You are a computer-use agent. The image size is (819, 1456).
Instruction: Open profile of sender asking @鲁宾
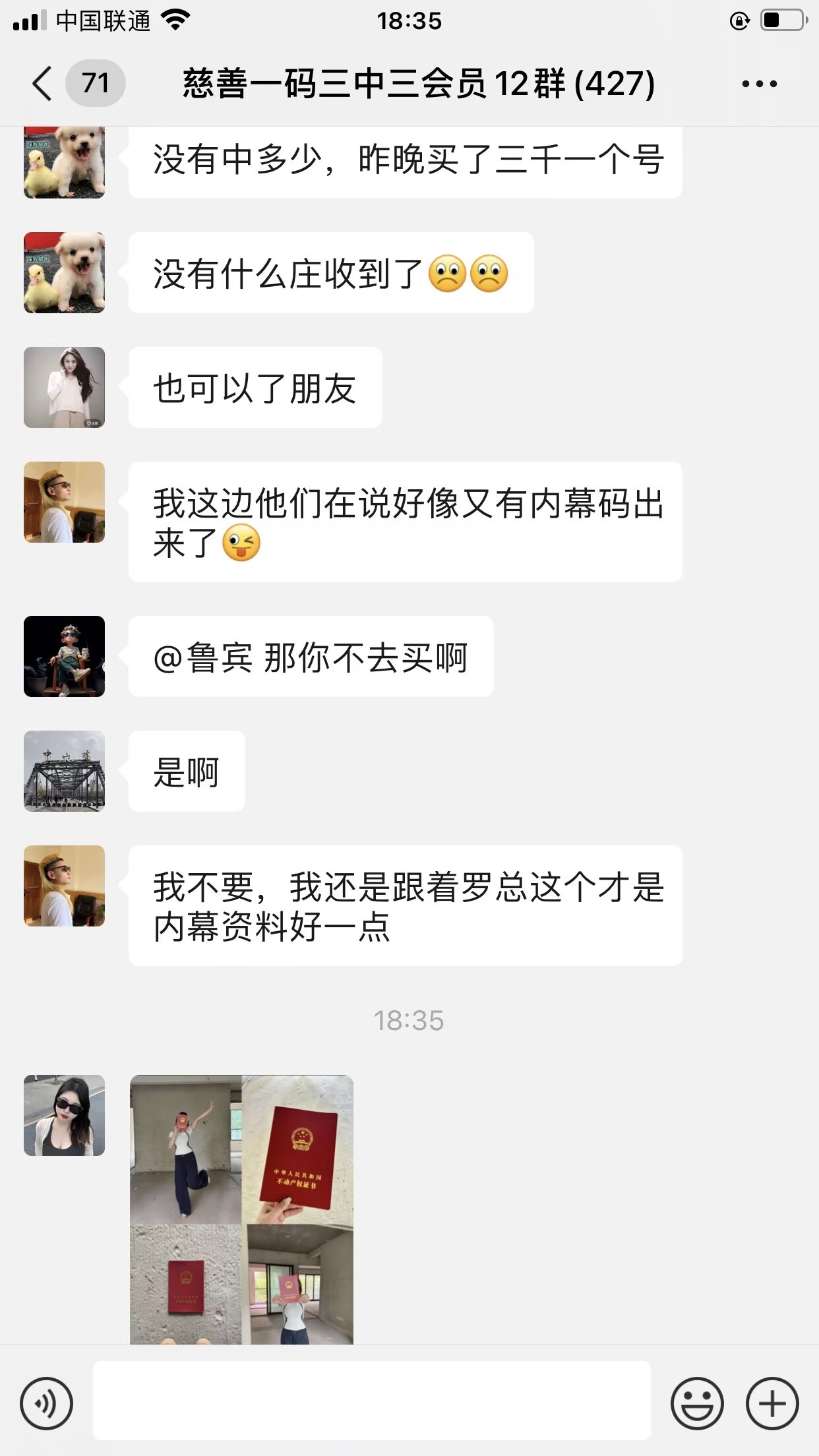click(65, 656)
